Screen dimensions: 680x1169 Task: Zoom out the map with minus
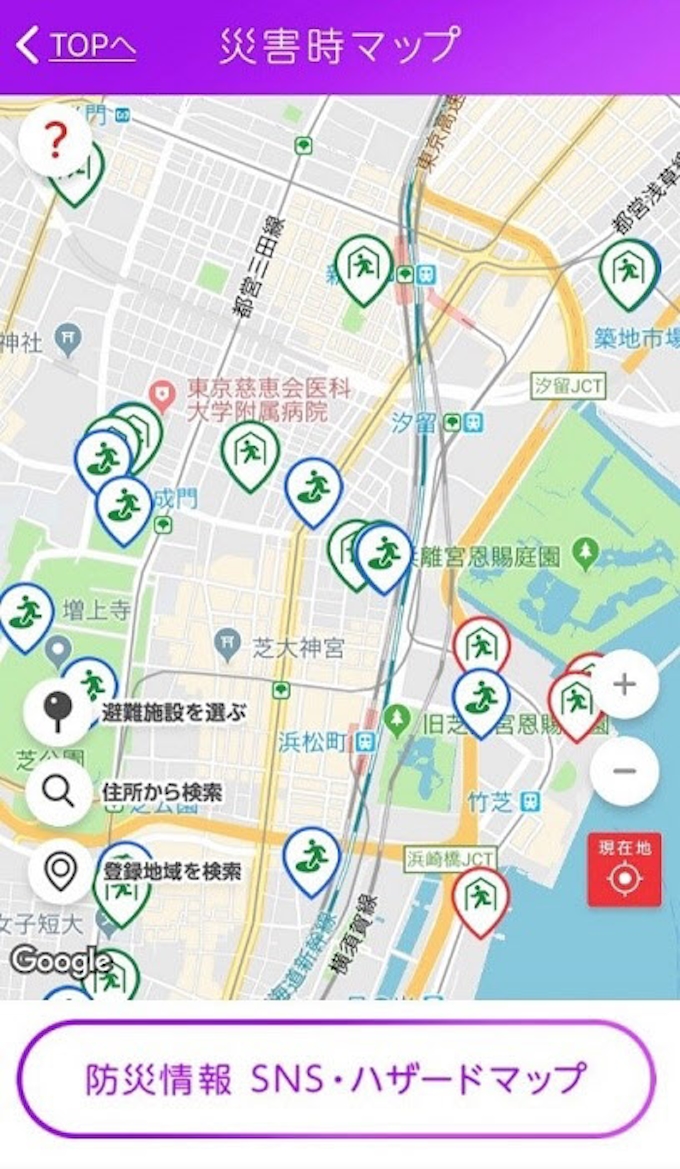[x=624, y=771]
